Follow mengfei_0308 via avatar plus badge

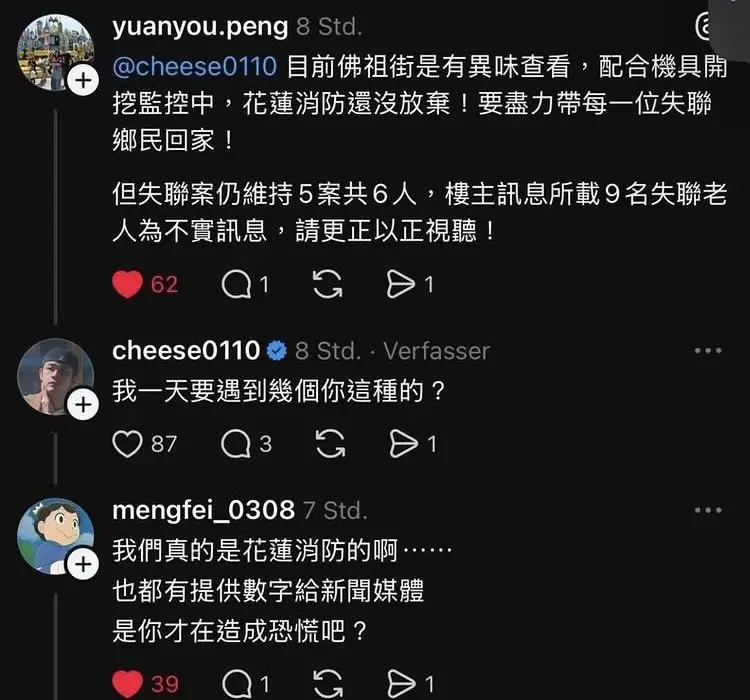pos(83,566)
